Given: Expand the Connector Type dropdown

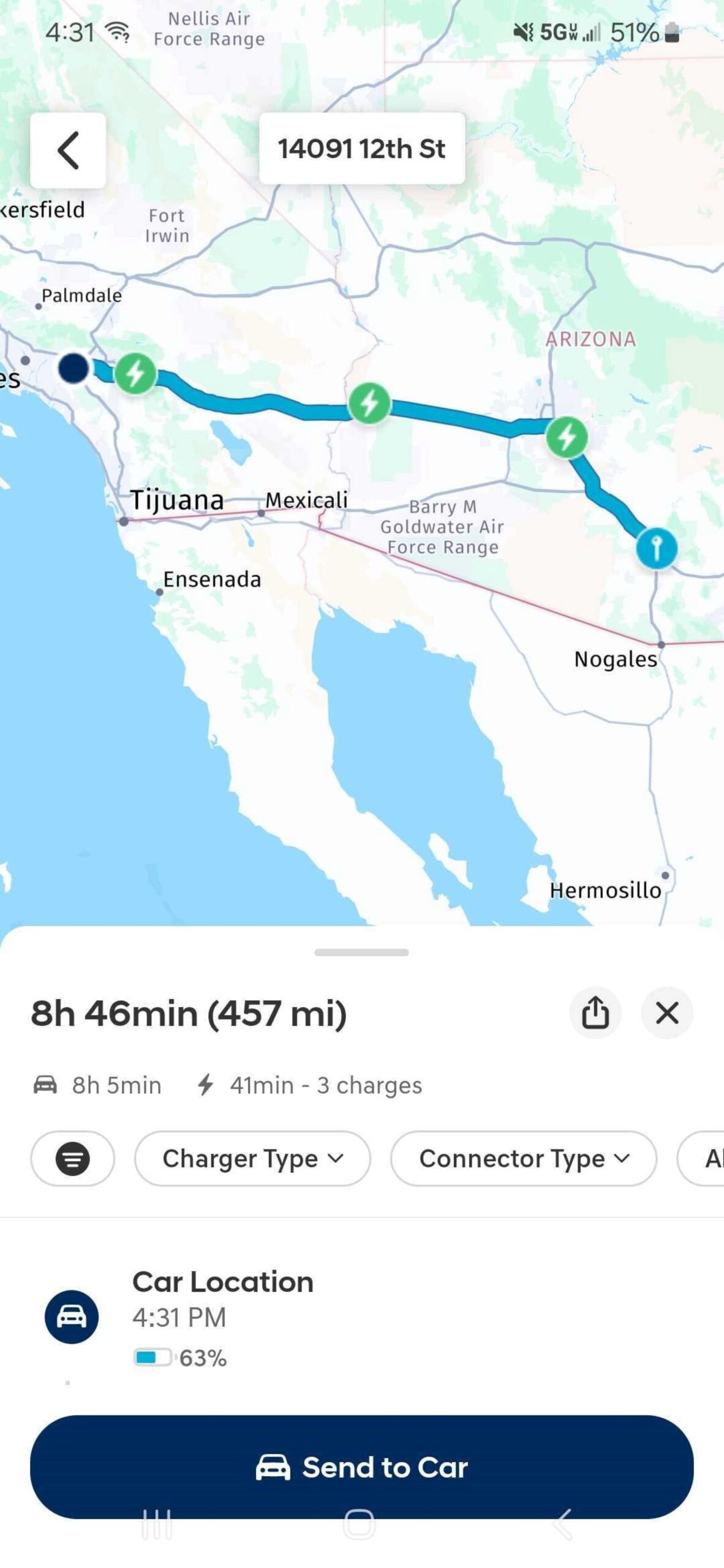Looking at the screenshot, I should tap(524, 1158).
